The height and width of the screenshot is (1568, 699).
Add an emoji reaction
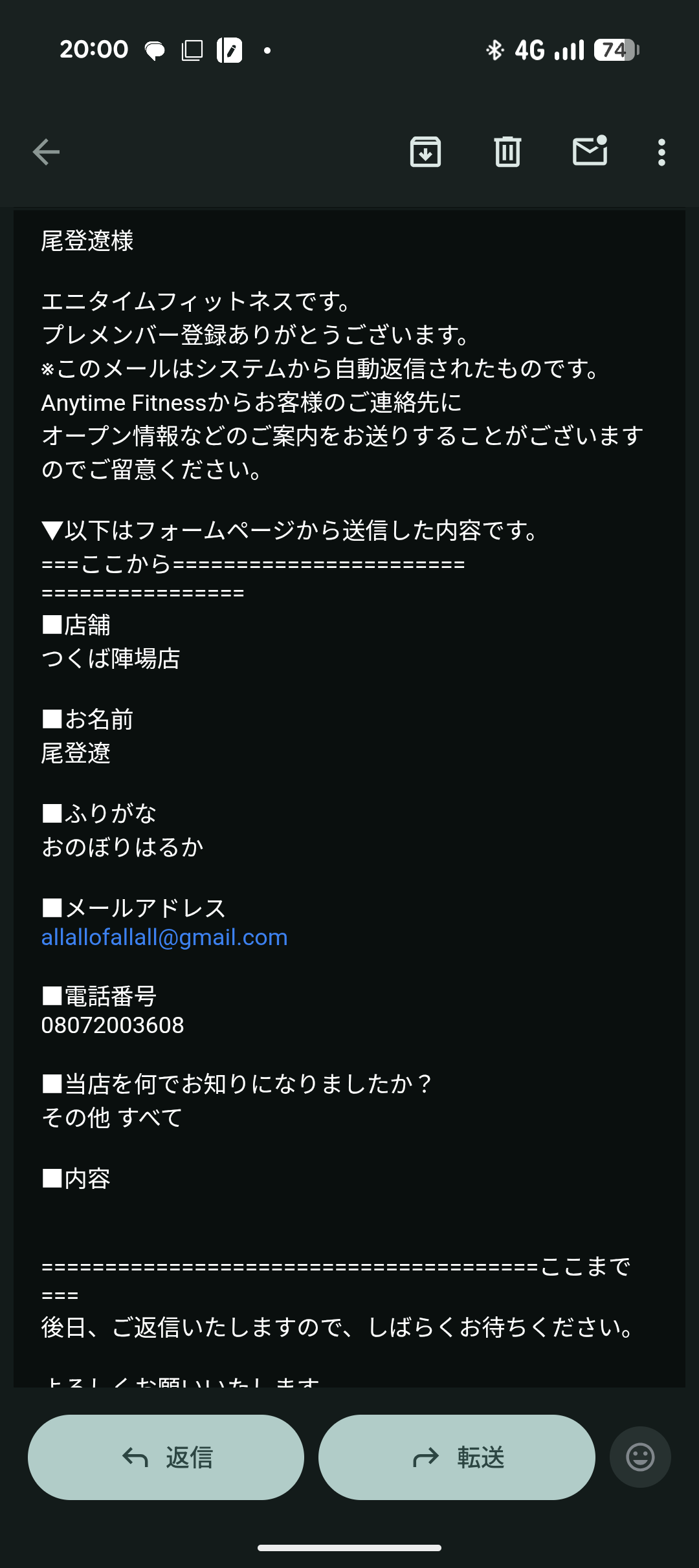click(x=640, y=1457)
